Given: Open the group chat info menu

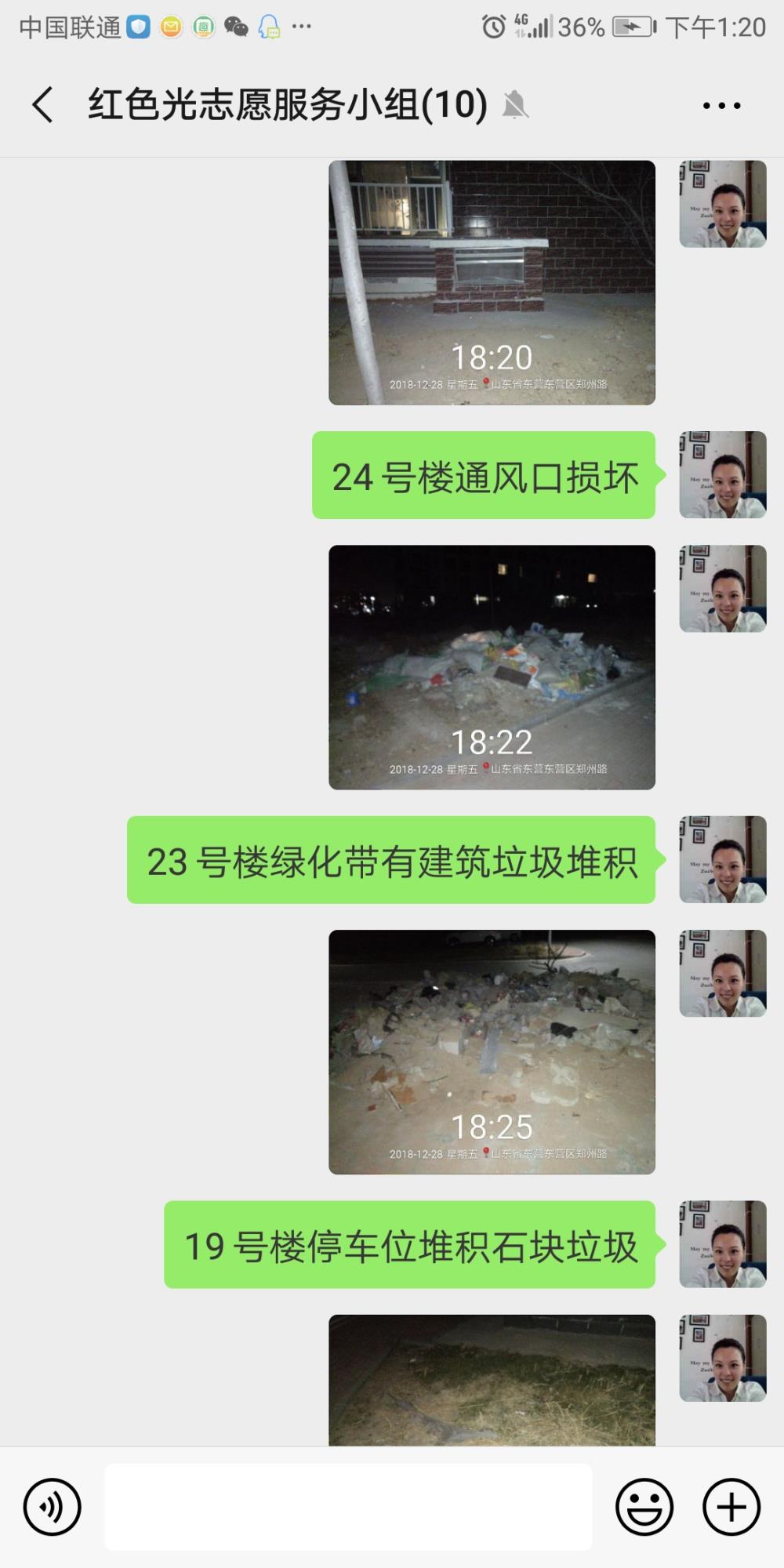Looking at the screenshot, I should (721, 105).
